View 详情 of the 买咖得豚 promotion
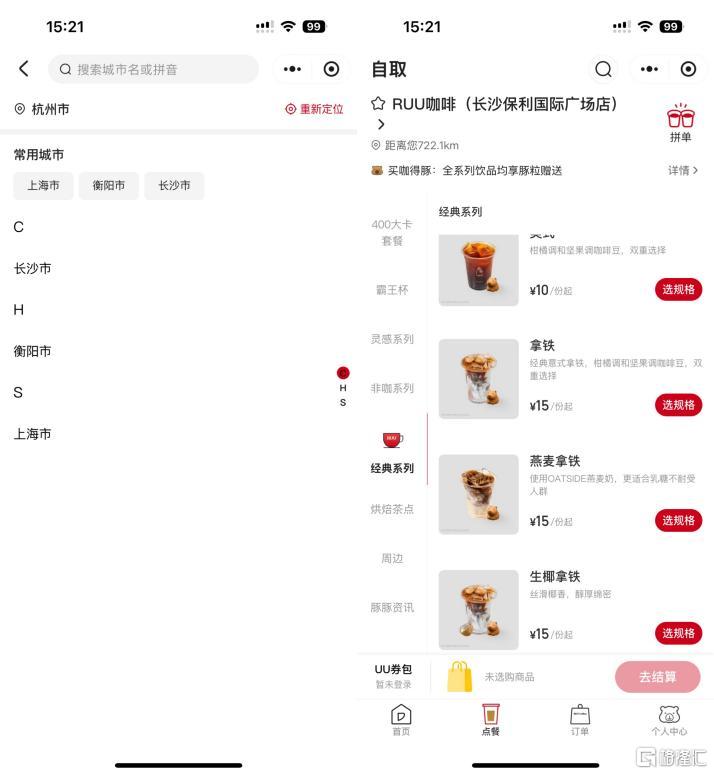 click(683, 171)
